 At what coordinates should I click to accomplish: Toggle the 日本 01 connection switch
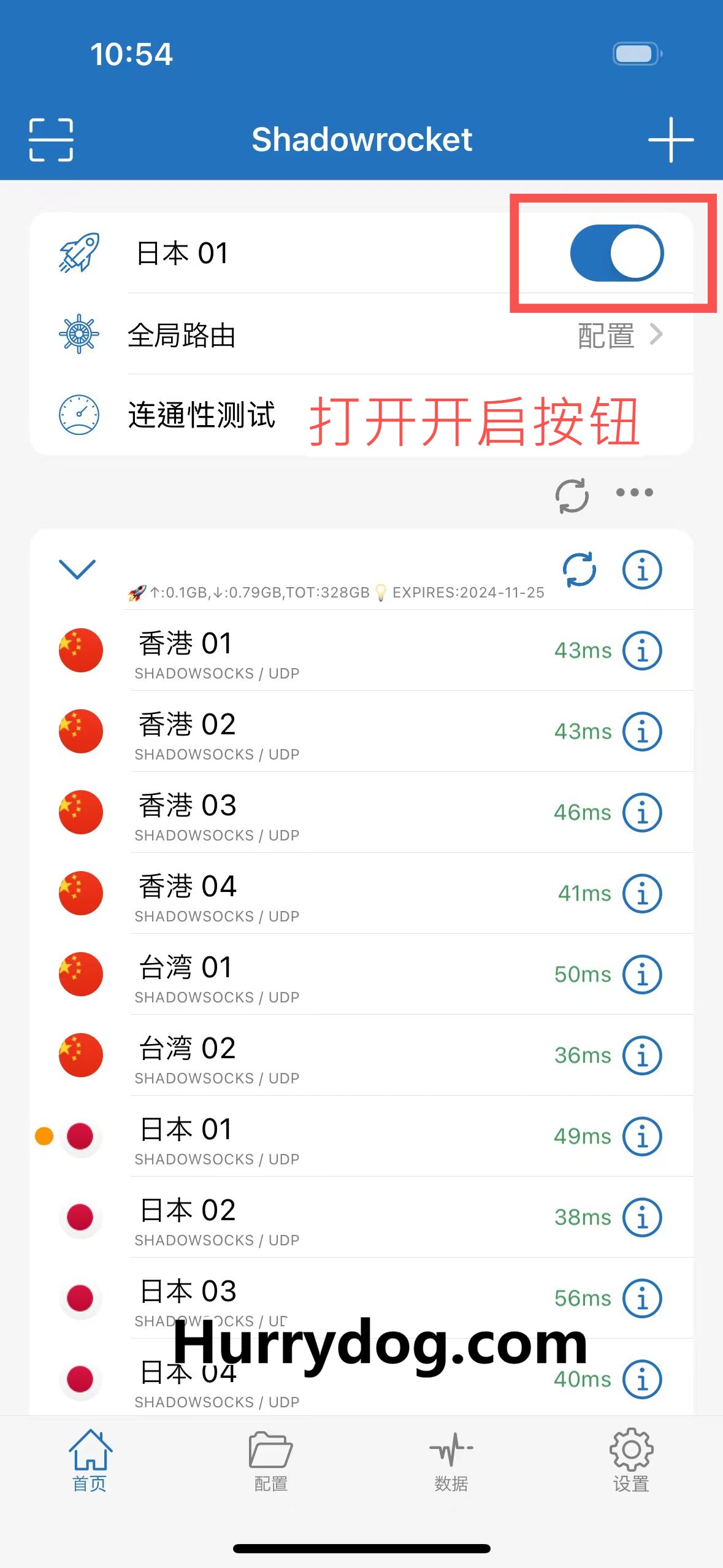tap(616, 253)
